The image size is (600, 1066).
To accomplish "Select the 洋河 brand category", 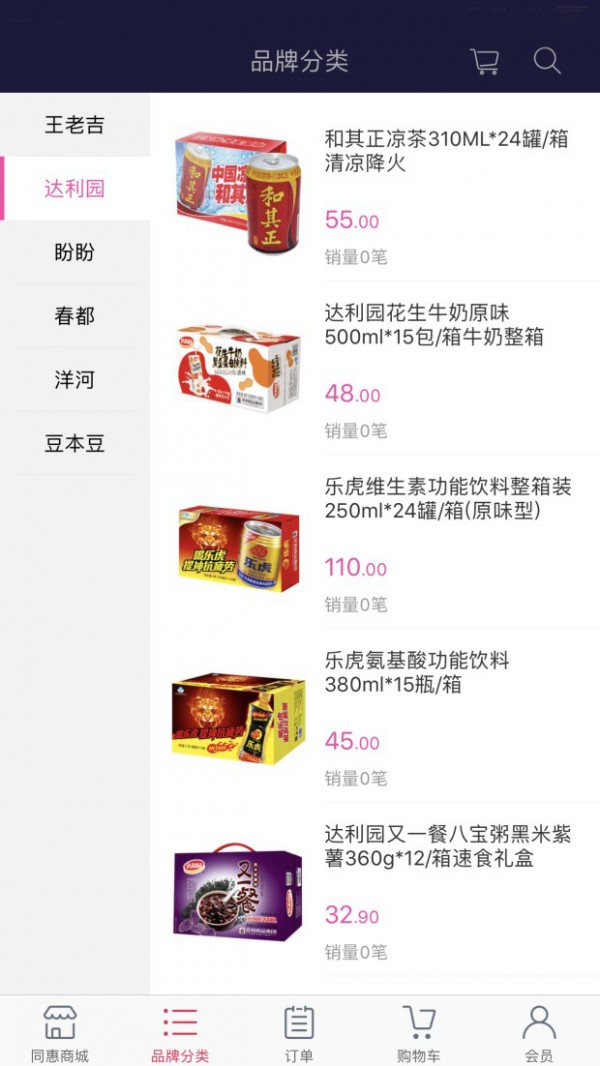I will click(x=75, y=380).
